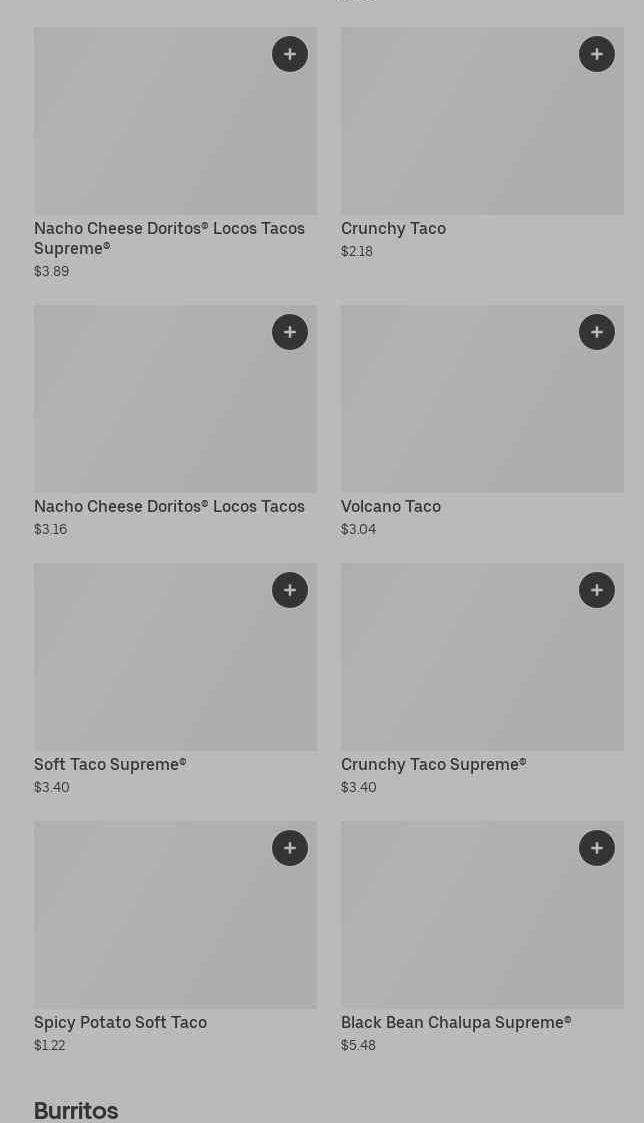Add Black Bean Chalupa Supreme to order

[597, 848]
